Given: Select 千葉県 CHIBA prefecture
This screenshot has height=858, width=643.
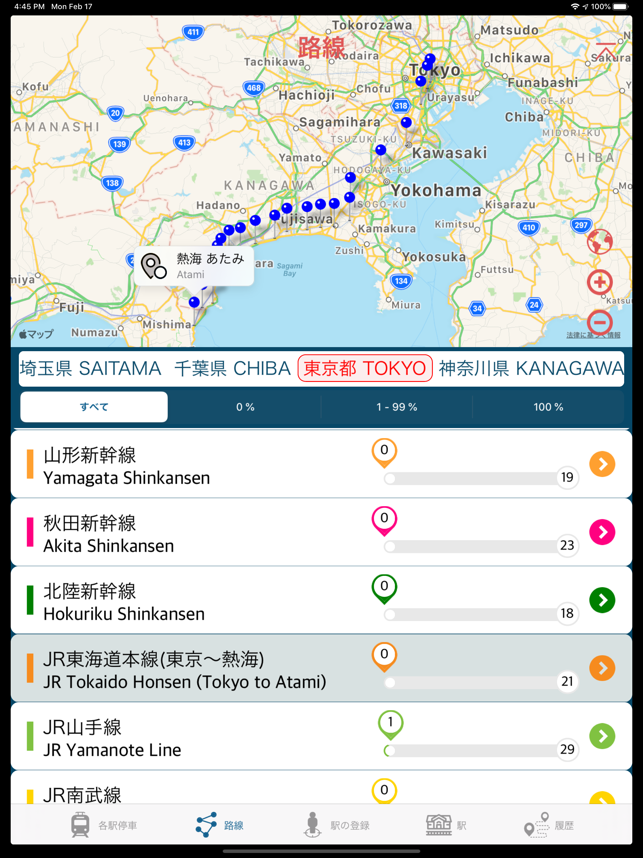Looking at the screenshot, I should point(232,369).
